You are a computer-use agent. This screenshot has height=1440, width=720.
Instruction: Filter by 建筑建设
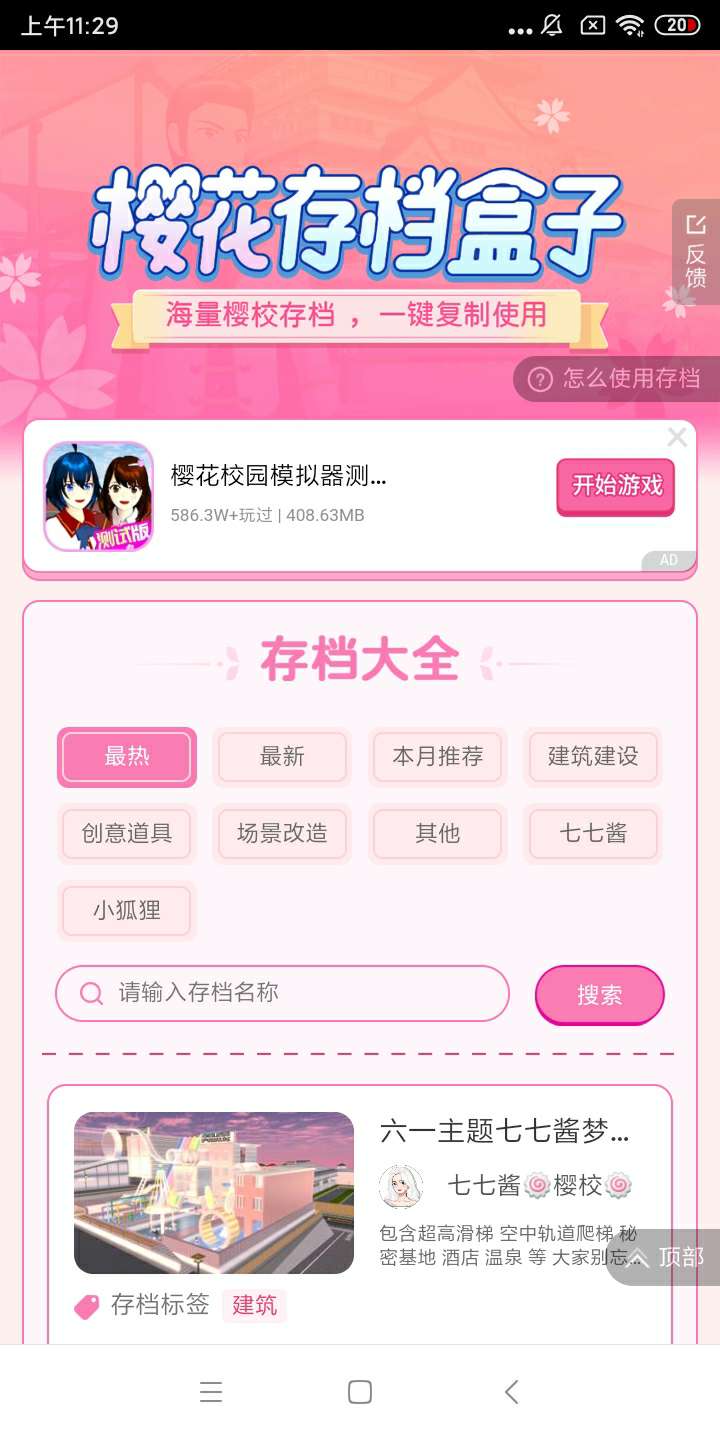coord(593,757)
